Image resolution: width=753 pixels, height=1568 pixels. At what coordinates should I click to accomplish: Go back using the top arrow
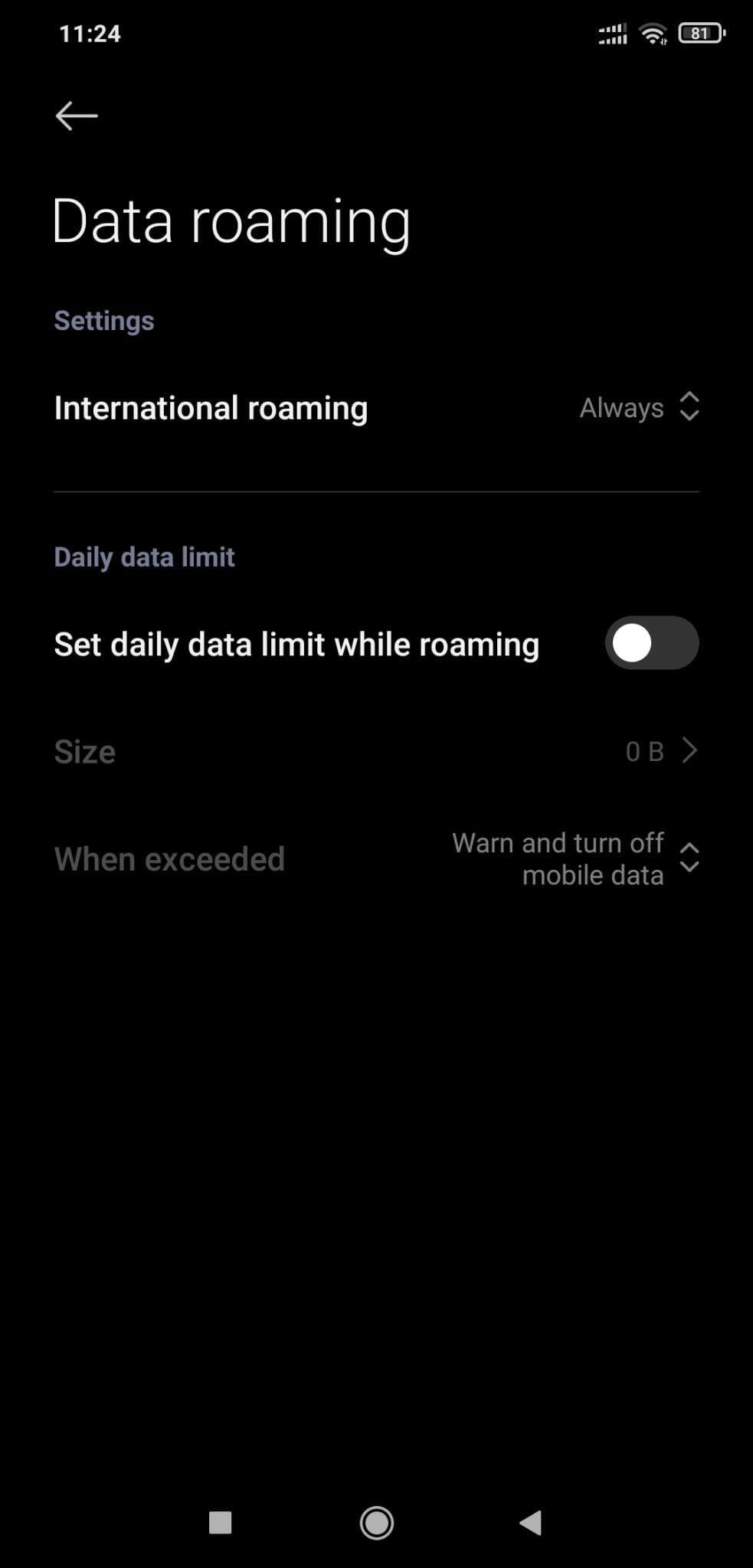click(77, 116)
